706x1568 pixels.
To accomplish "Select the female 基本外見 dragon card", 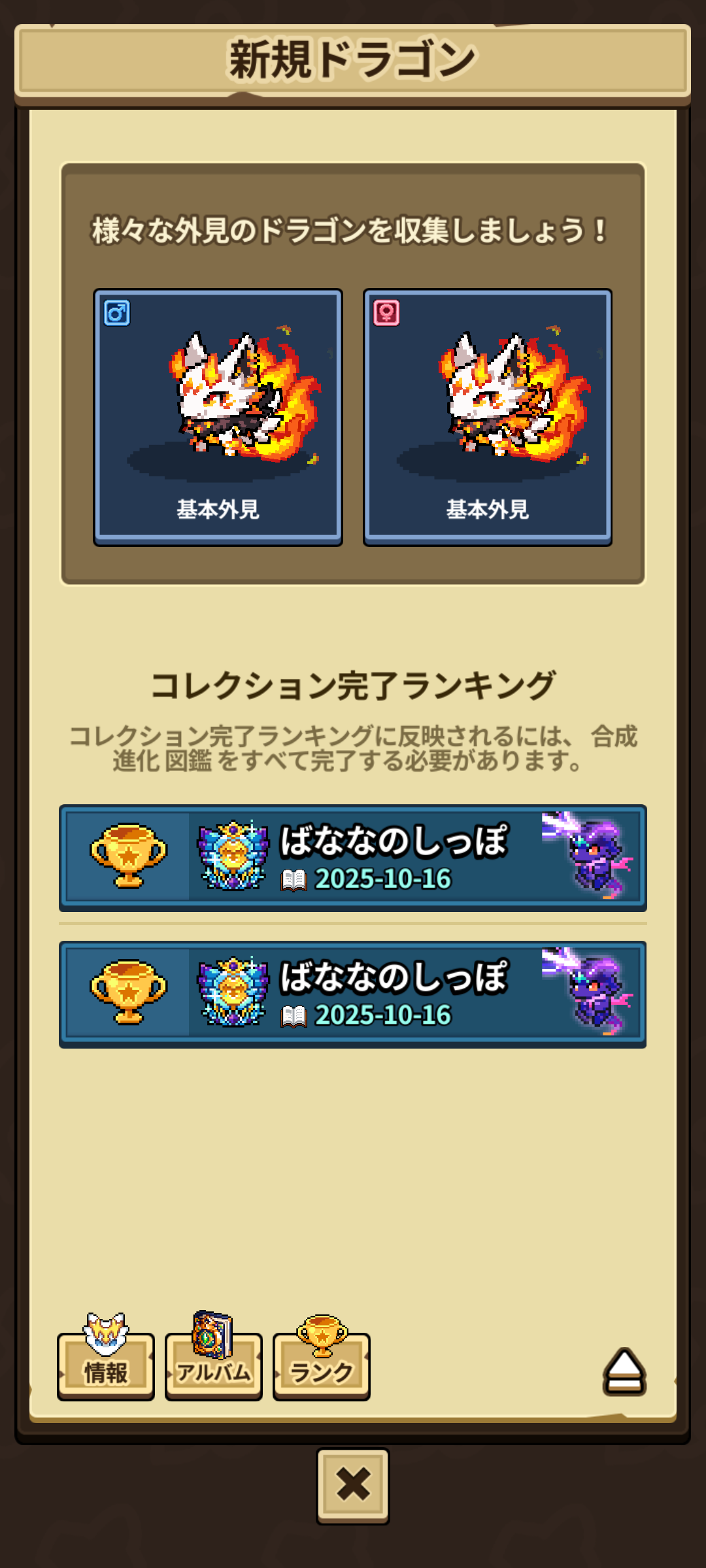I will point(488,416).
